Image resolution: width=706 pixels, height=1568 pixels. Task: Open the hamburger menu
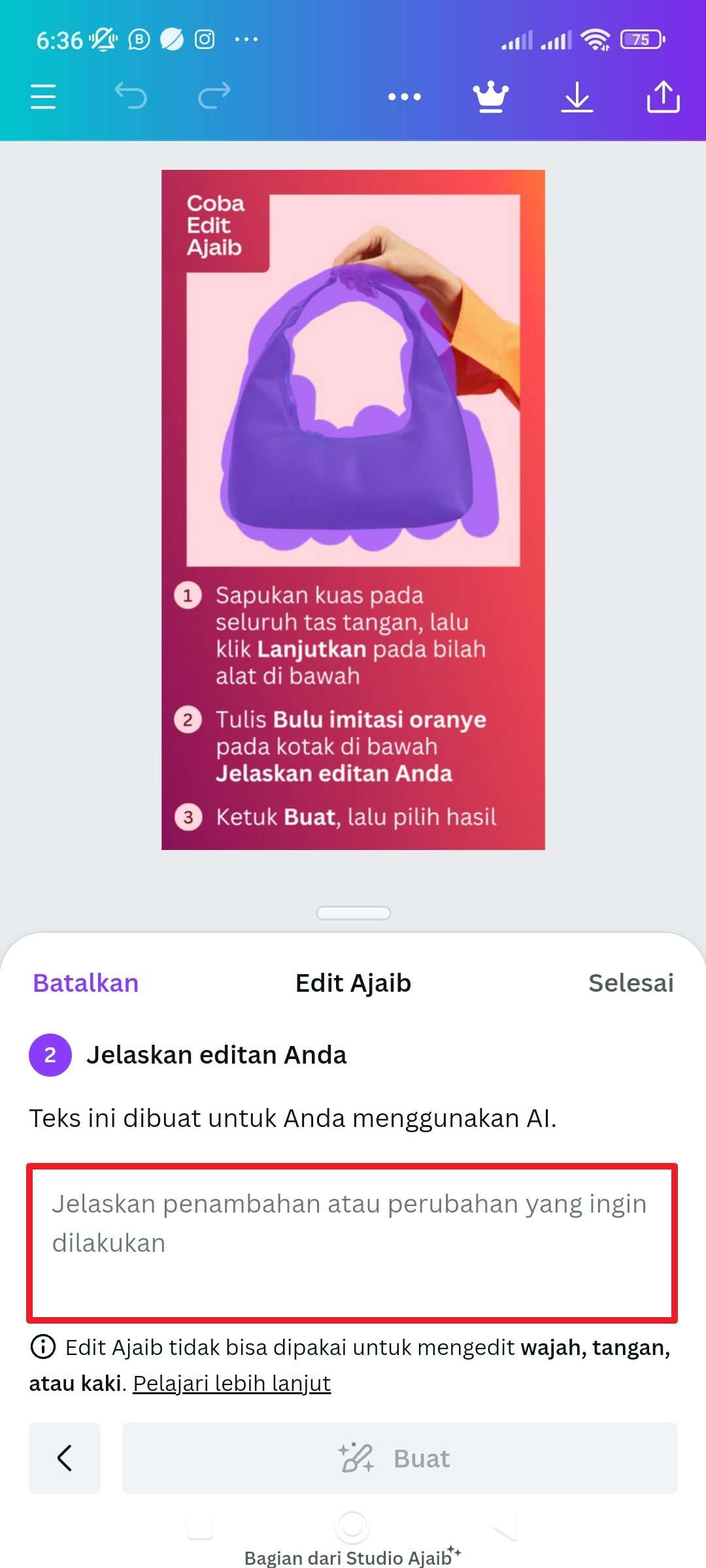pos(43,97)
